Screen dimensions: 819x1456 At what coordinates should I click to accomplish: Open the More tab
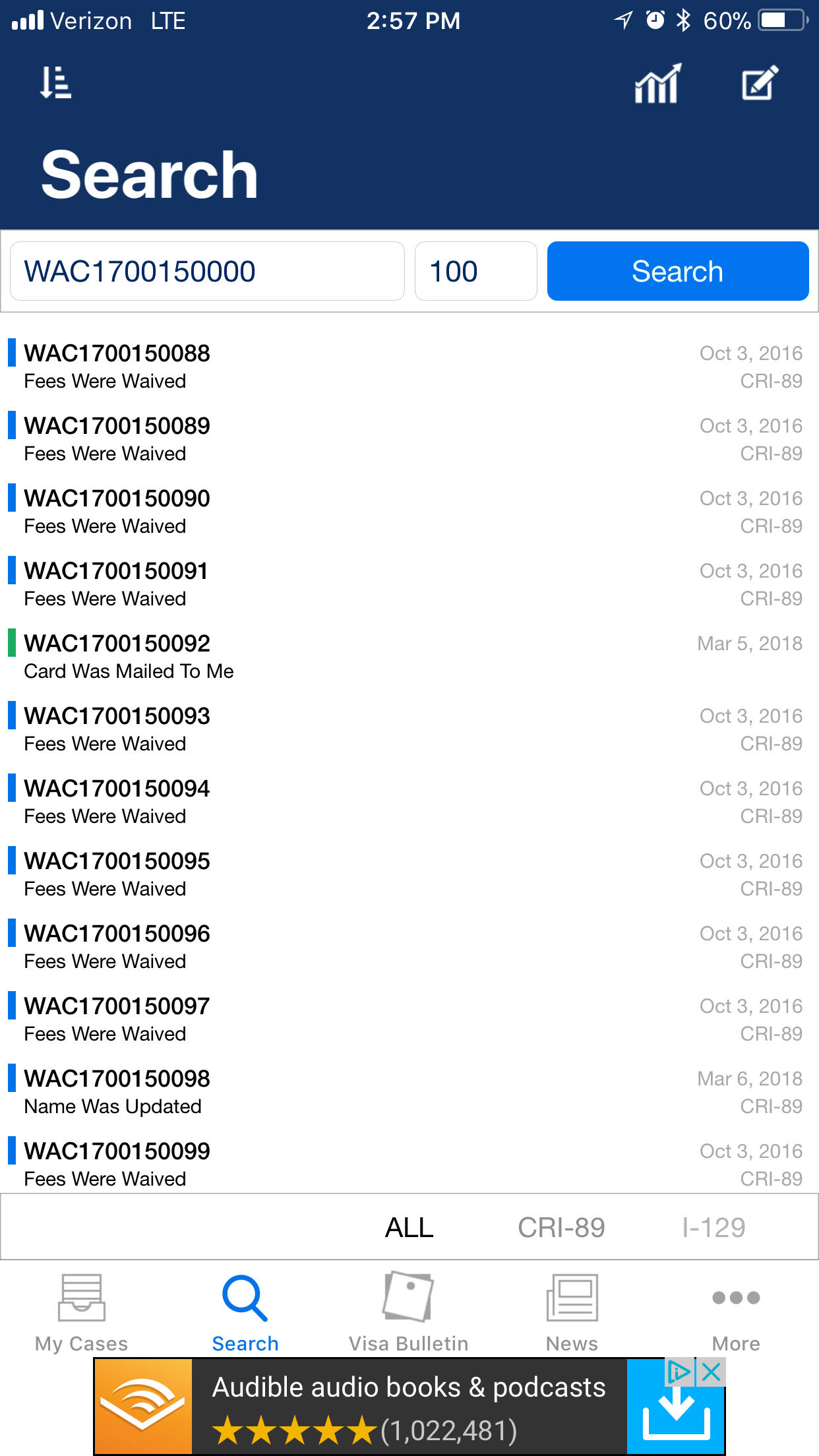pyautogui.click(x=736, y=1312)
